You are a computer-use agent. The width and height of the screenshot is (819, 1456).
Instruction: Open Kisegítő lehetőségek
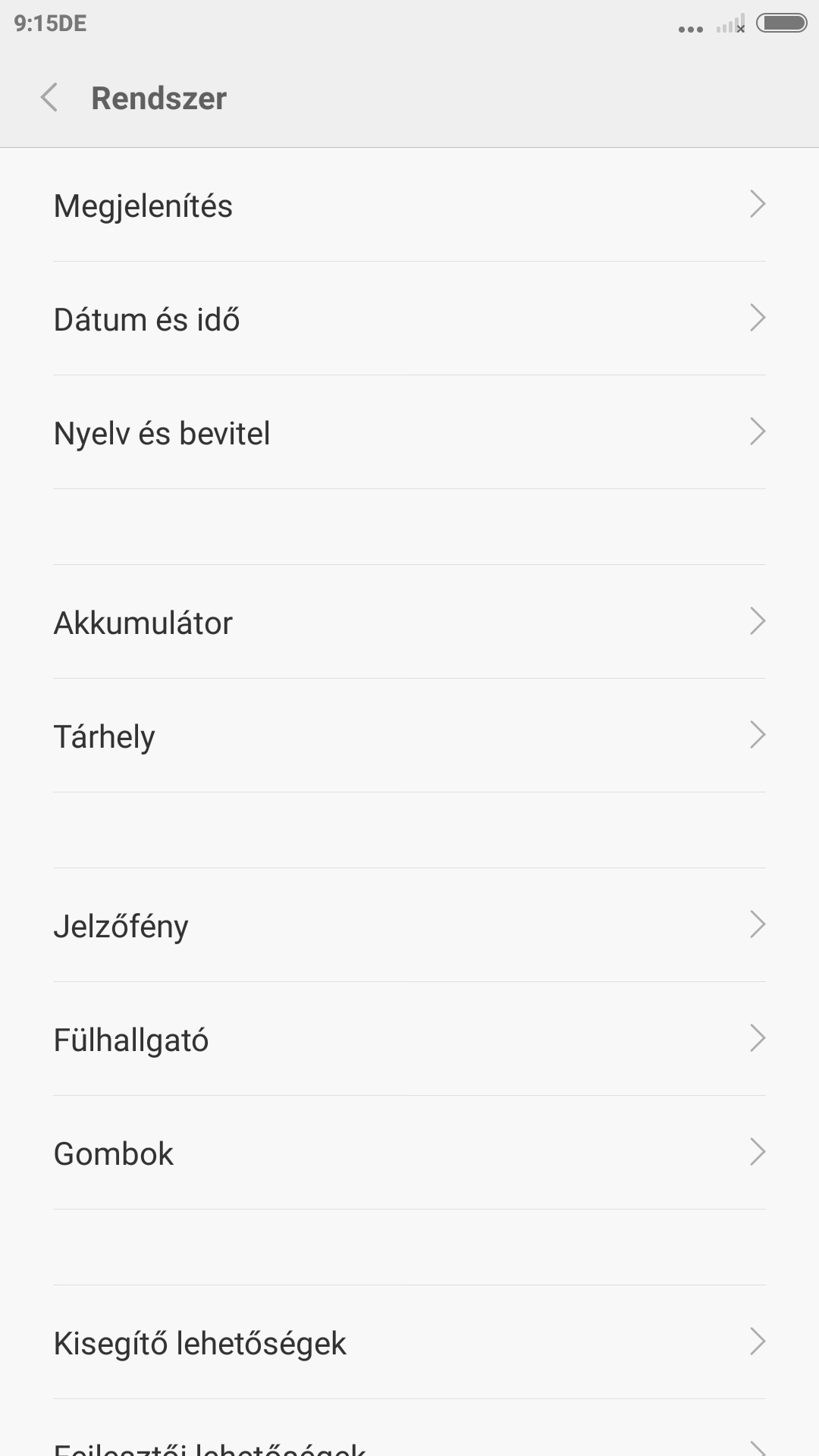tap(409, 1343)
